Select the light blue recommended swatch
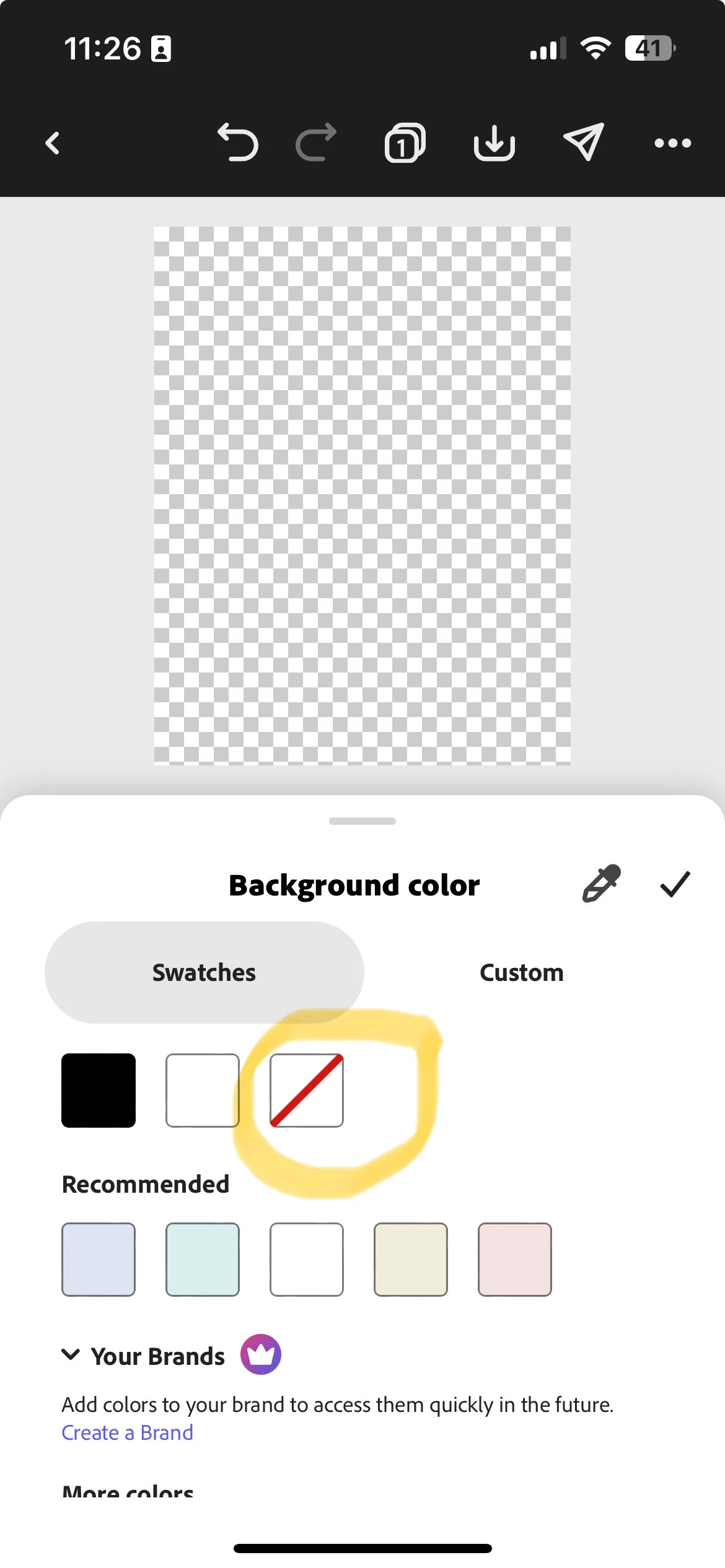Viewport: 725px width, 1568px height. point(99,1259)
